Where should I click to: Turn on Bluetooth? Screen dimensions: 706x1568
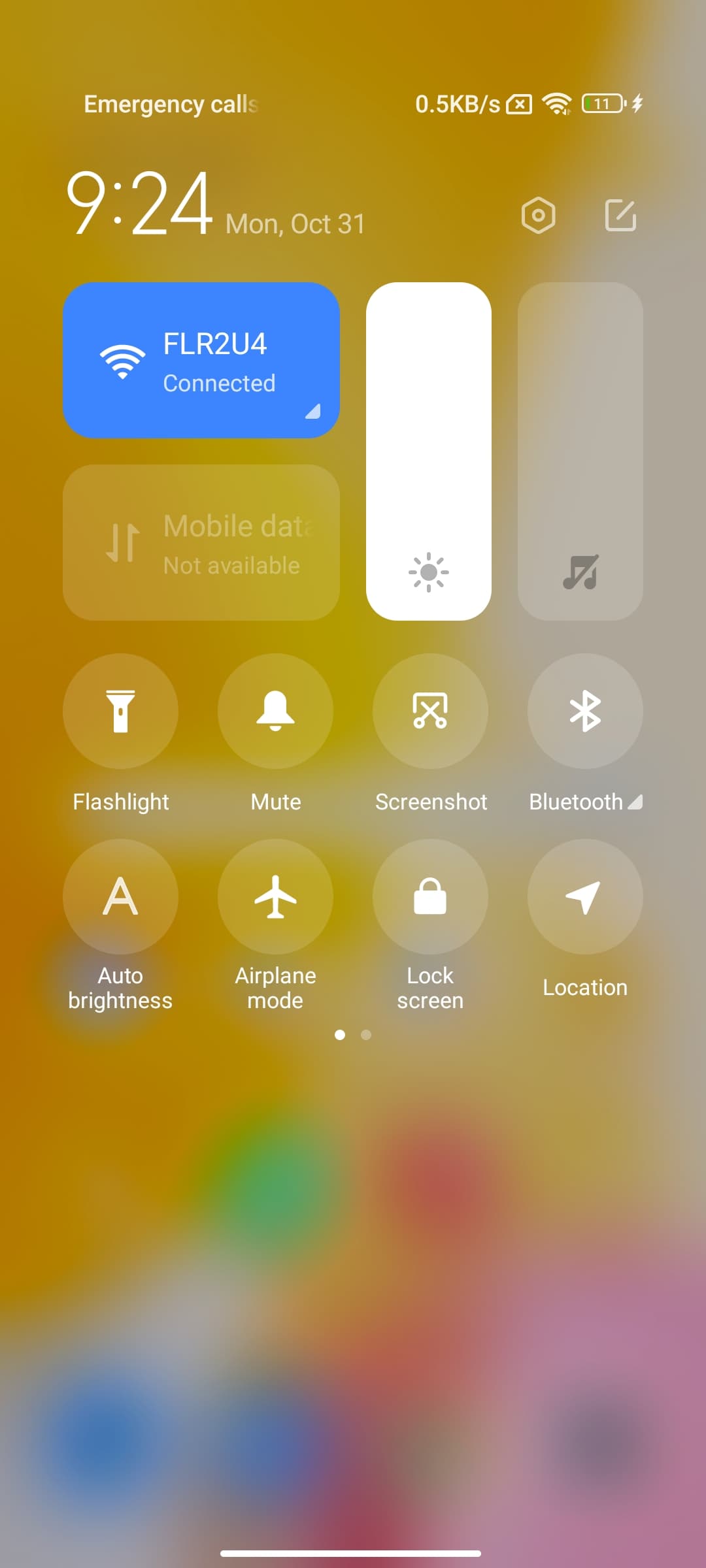(585, 711)
